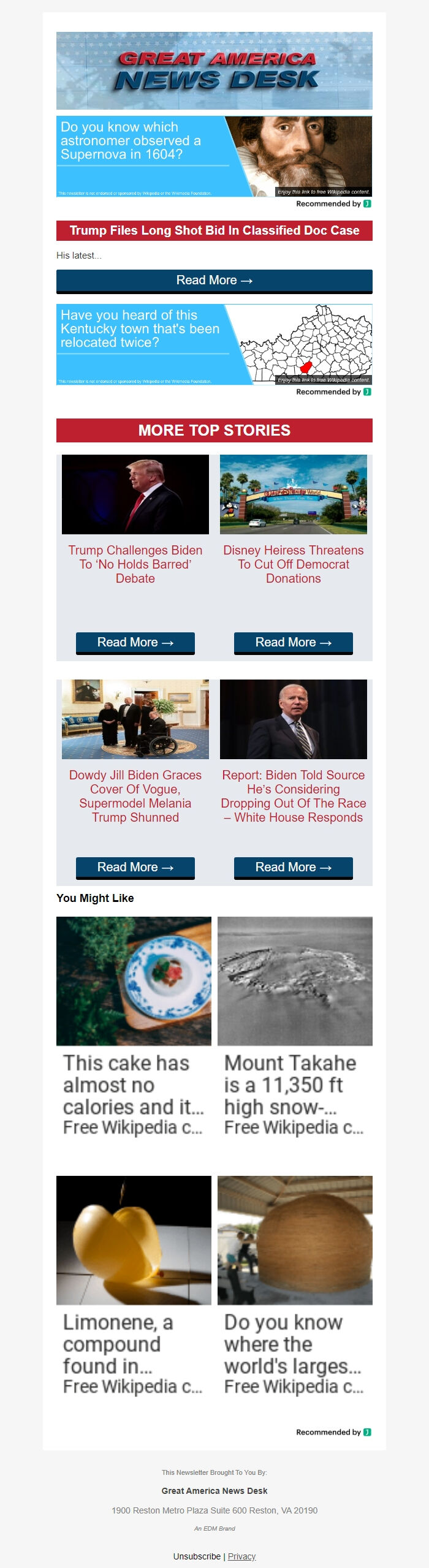Open the Limonene compound recommendation
This screenshot has height=1568, width=429.
click(x=134, y=1286)
